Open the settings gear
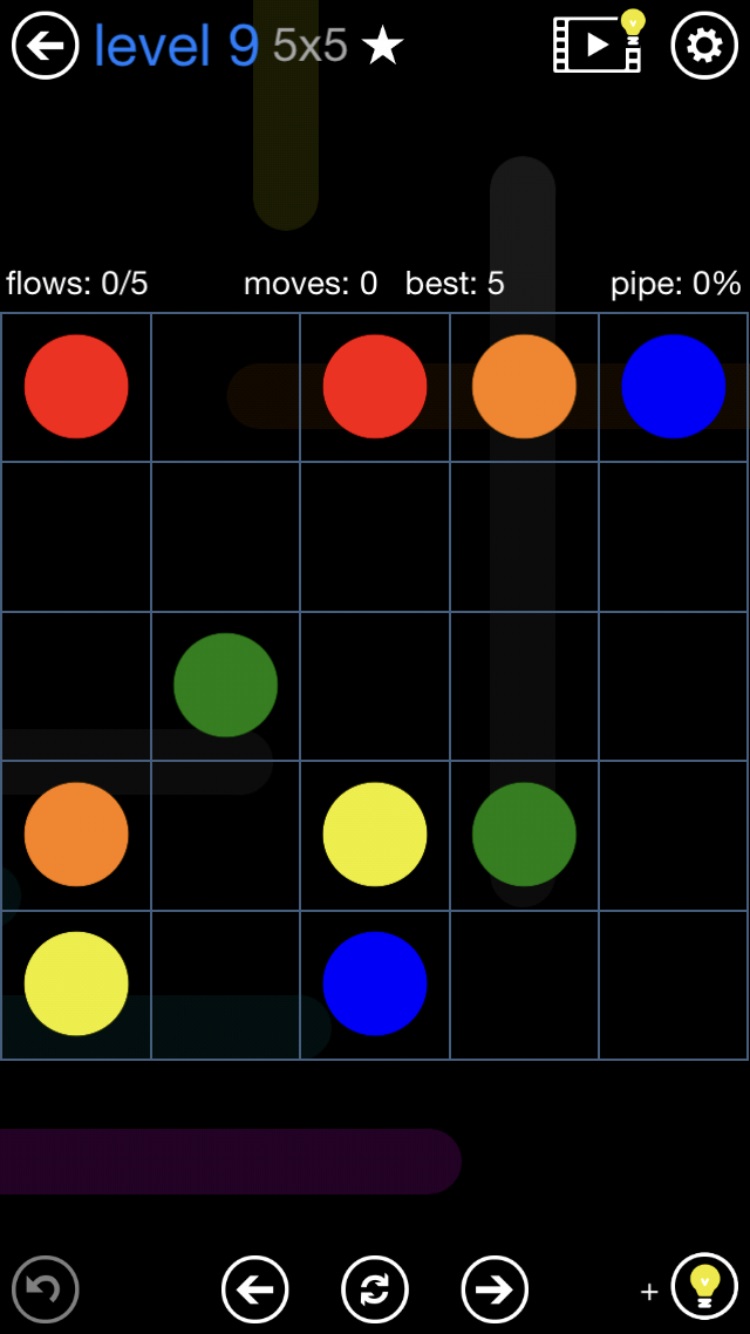 point(704,46)
